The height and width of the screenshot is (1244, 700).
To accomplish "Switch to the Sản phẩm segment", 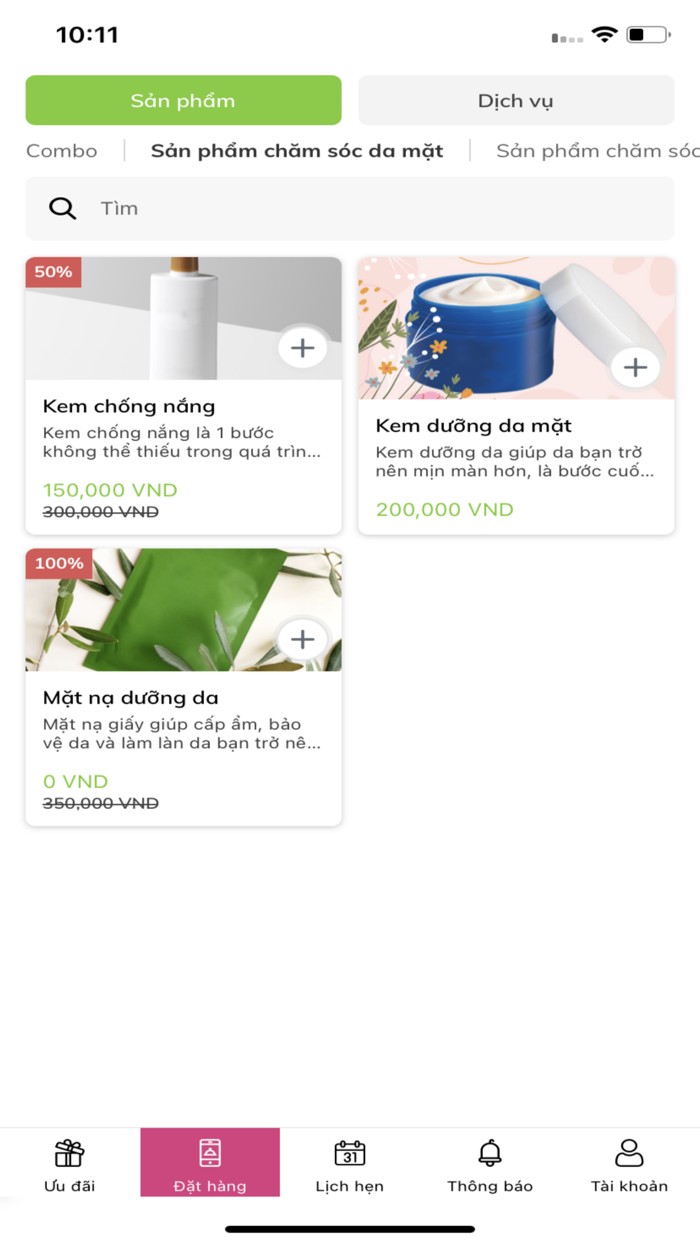I will [x=183, y=100].
